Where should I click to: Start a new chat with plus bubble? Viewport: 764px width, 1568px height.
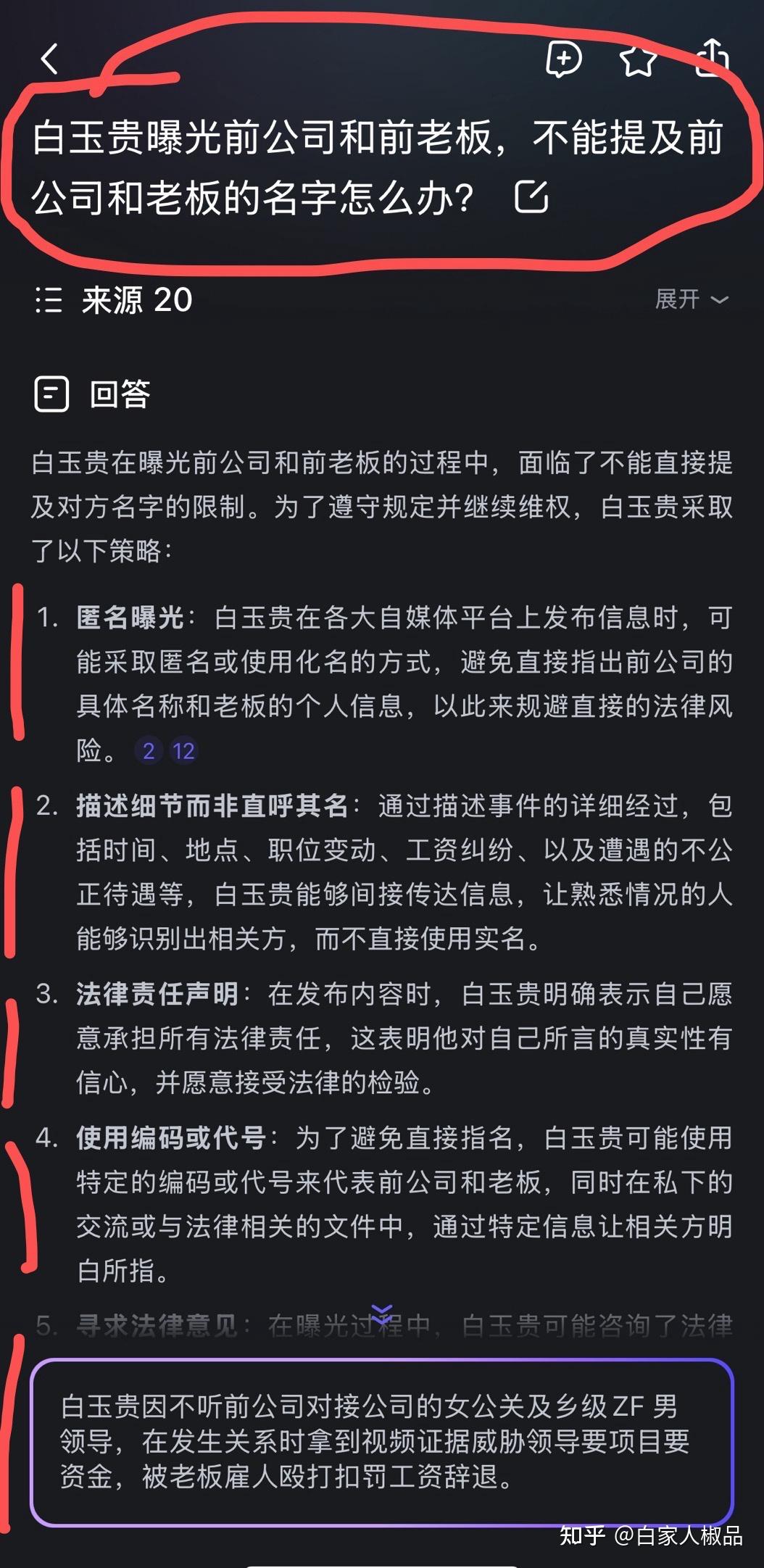(x=563, y=59)
